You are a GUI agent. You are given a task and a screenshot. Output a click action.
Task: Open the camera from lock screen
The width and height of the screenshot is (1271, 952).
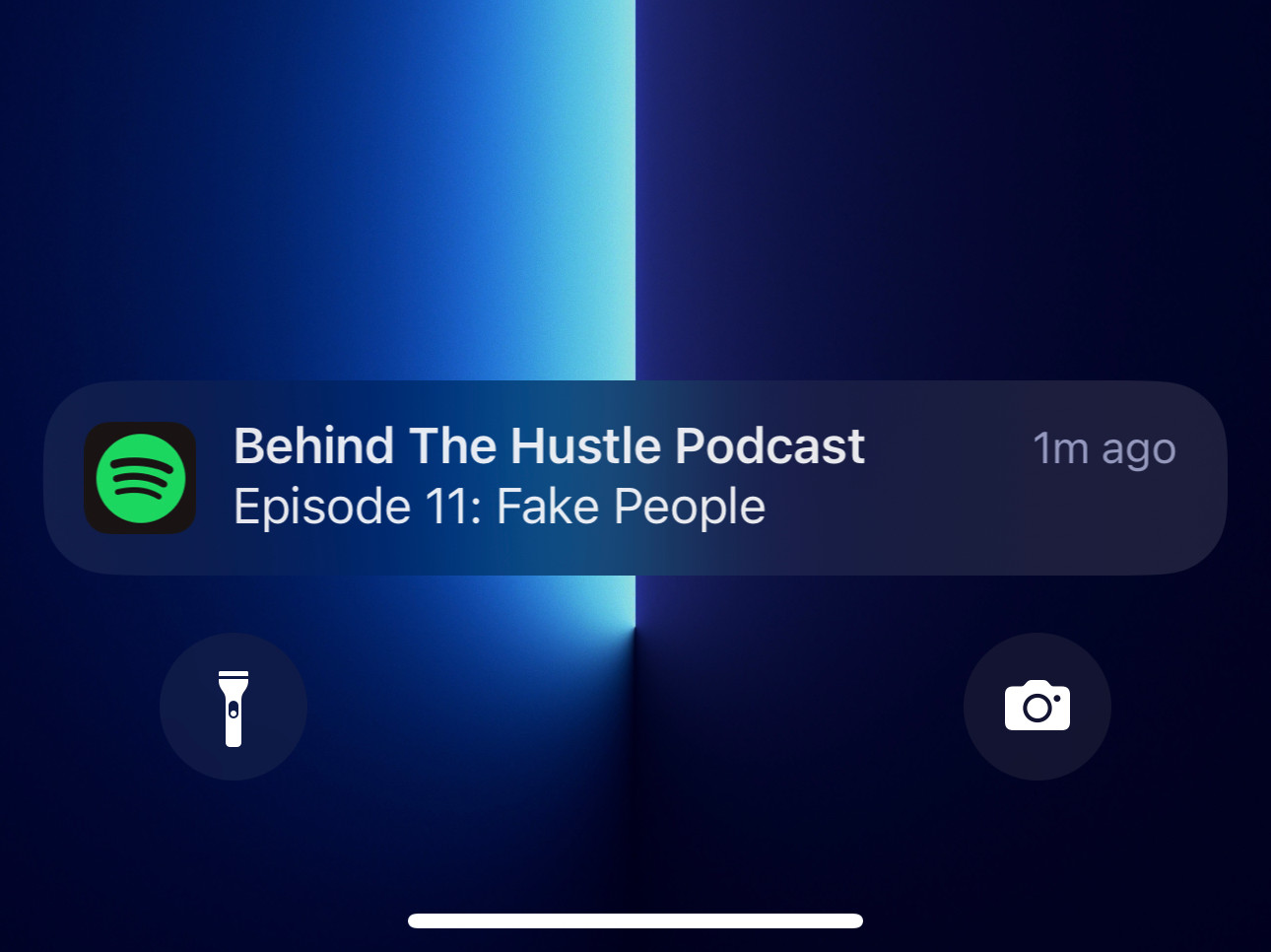point(1037,707)
